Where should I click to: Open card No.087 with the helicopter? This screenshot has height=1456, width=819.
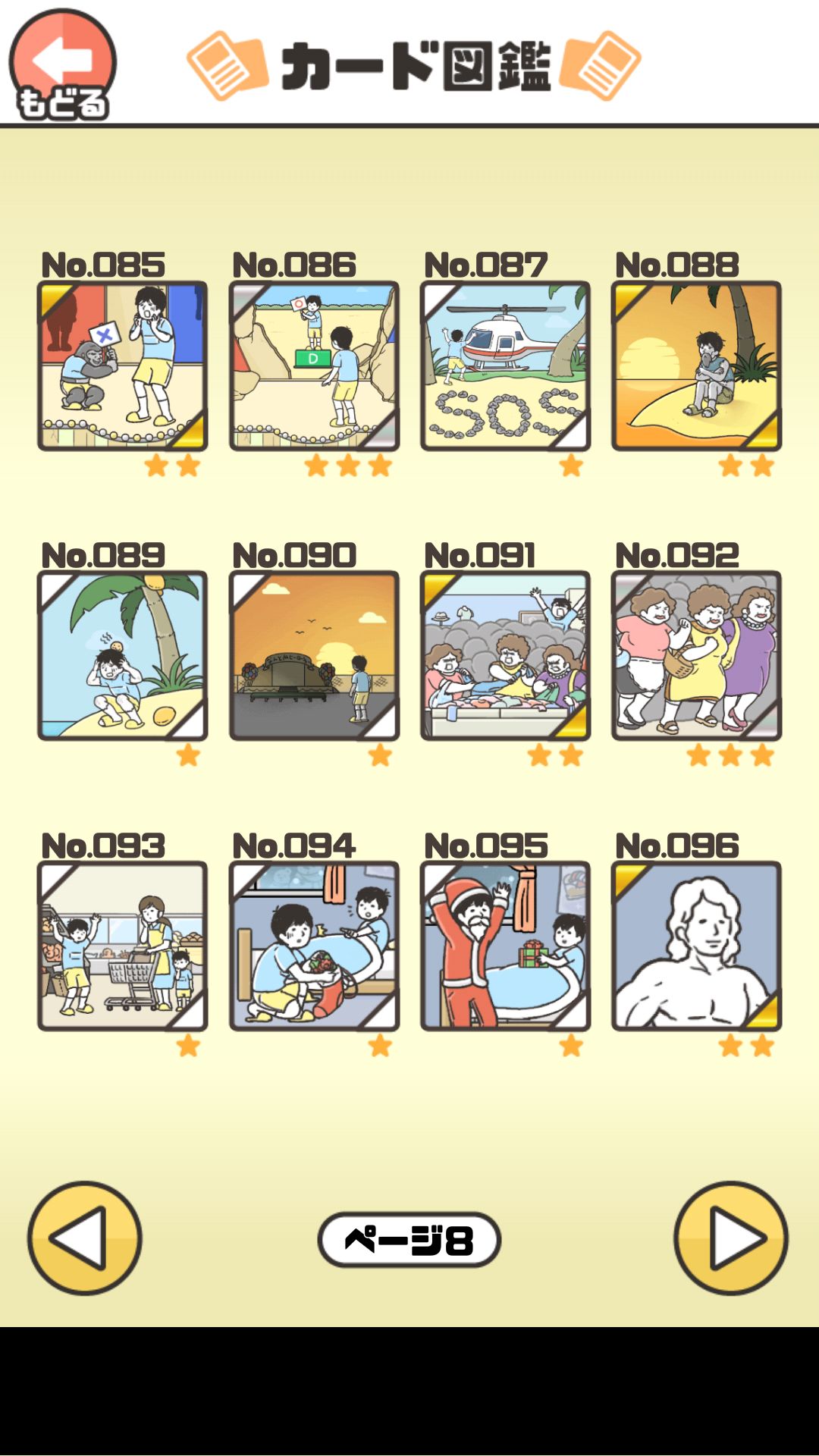504,364
